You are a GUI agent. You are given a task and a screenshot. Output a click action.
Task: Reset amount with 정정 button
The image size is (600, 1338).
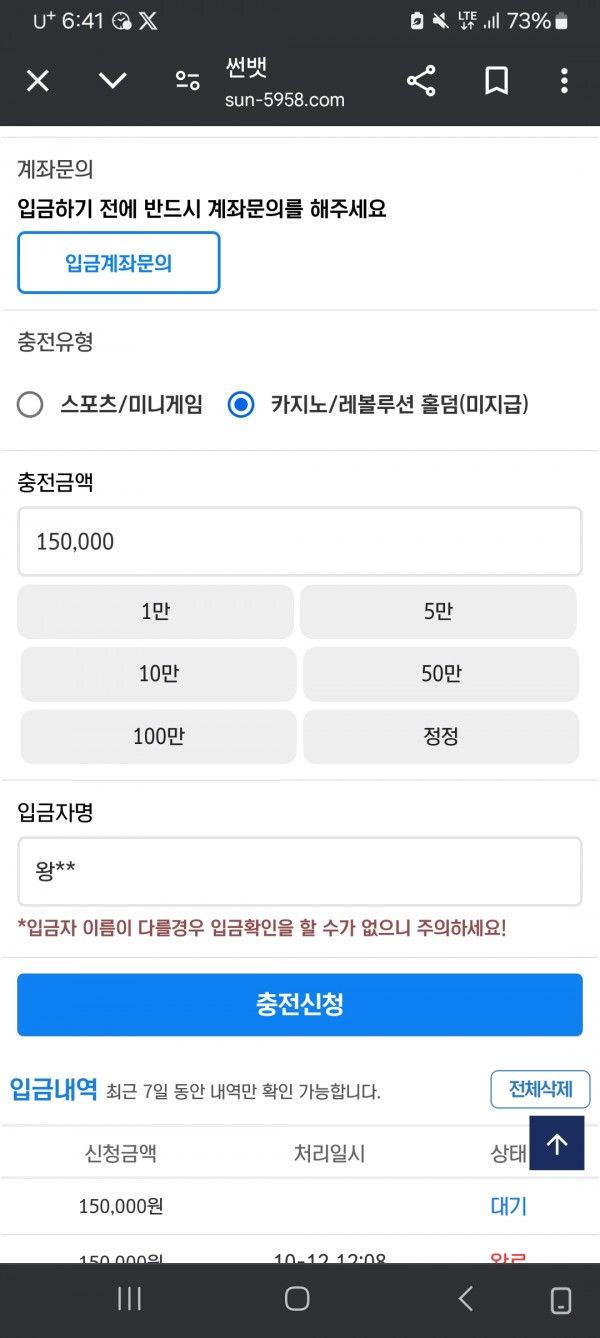coord(441,737)
